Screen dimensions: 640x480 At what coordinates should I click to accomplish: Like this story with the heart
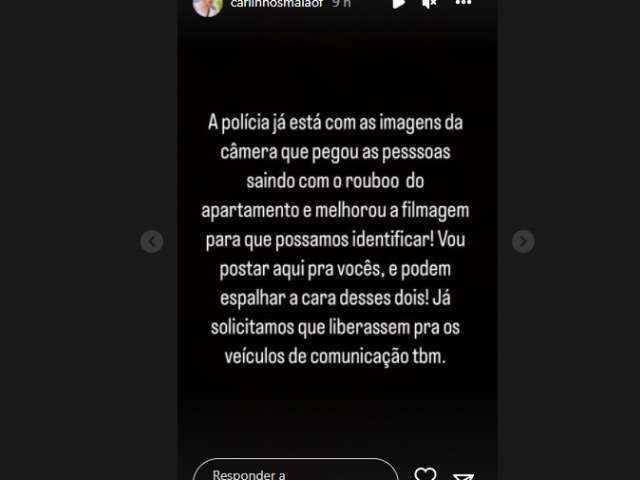point(425,474)
